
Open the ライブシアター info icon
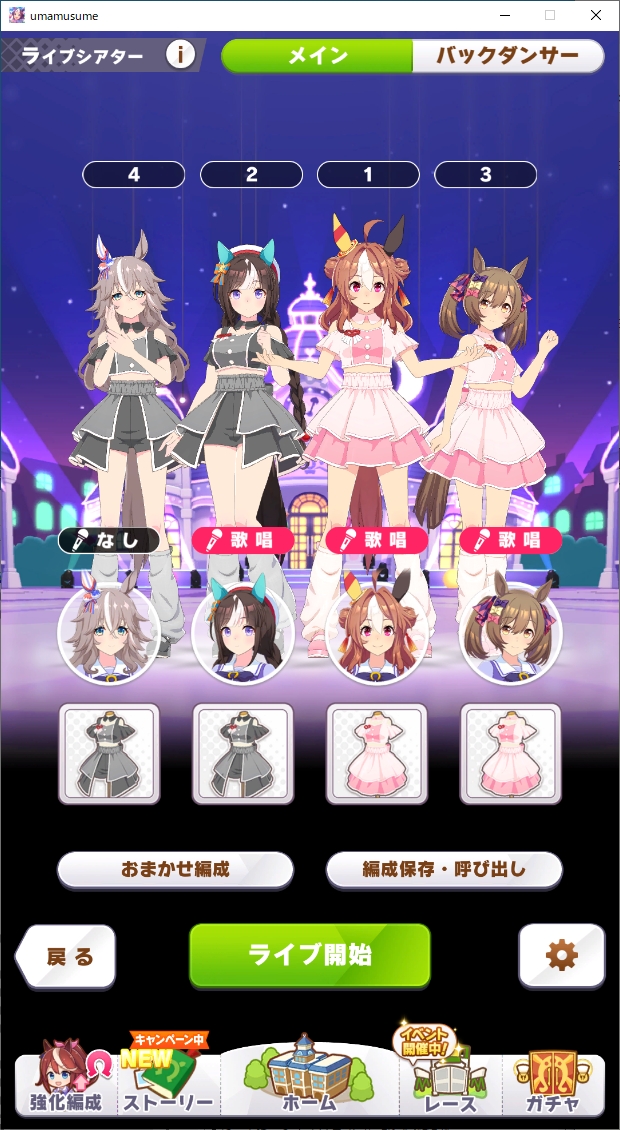click(180, 55)
